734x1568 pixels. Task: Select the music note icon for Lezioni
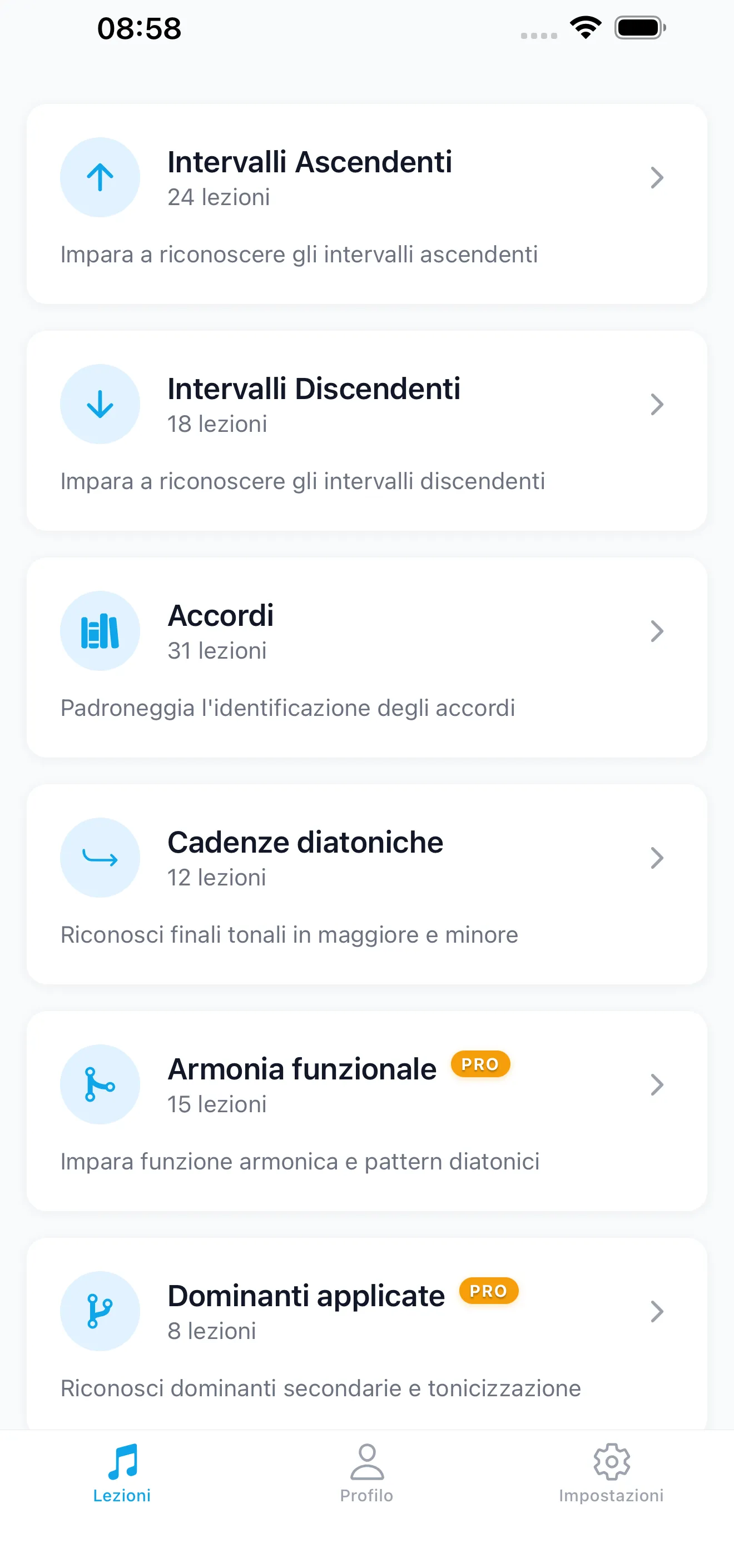pos(122,1466)
